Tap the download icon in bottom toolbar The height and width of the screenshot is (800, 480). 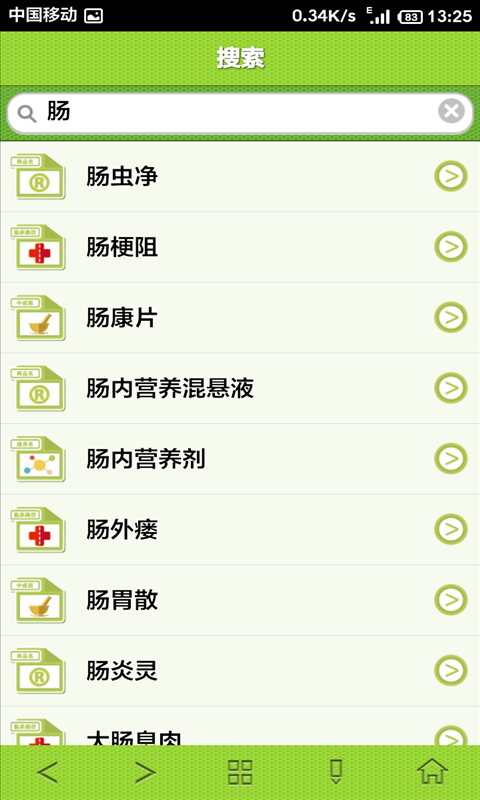[x=336, y=772]
